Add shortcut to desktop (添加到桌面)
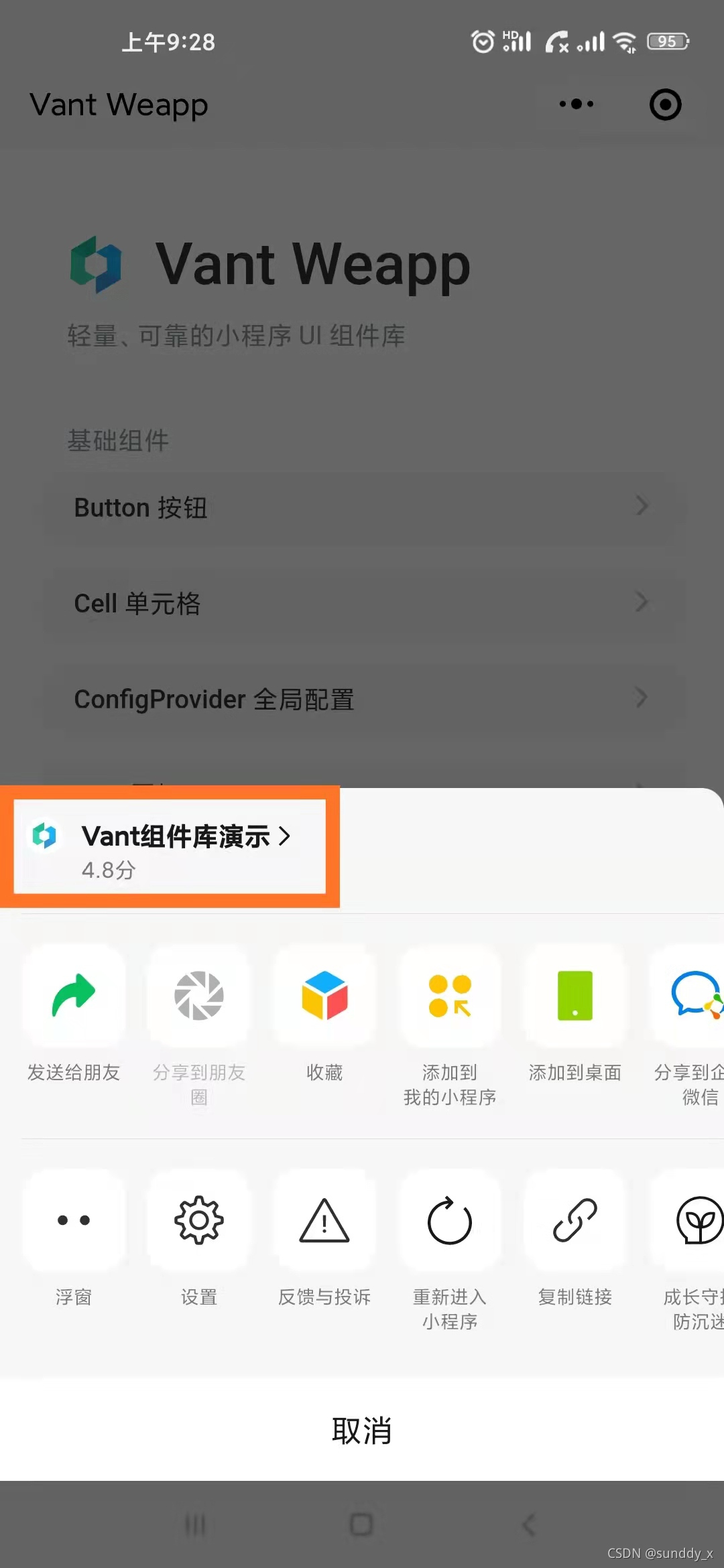Image resolution: width=724 pixels, height=1568 pixels. 575,996
